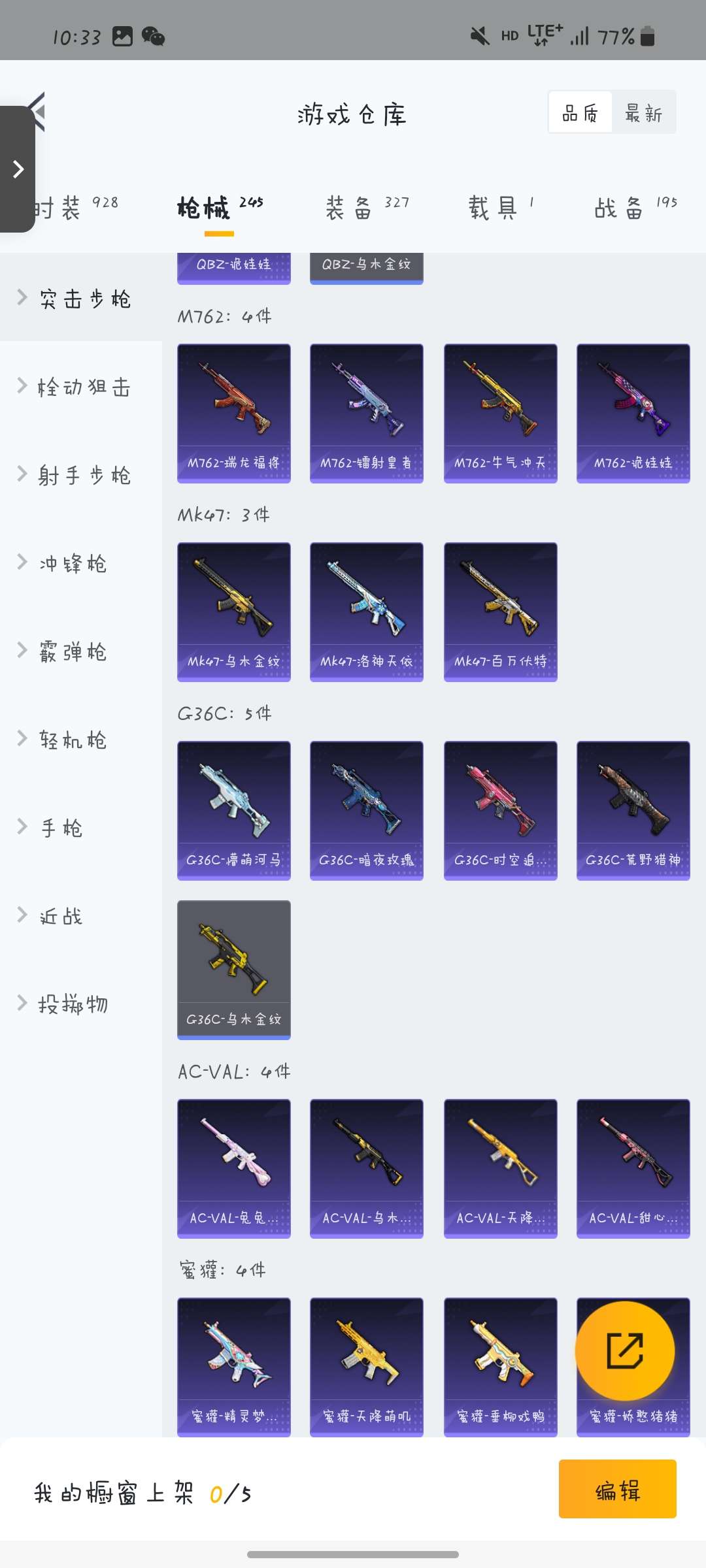Screen dimensions: 706x1568
Task: Expand the dark side drawer arrow
Action: (x=18, y=169)
